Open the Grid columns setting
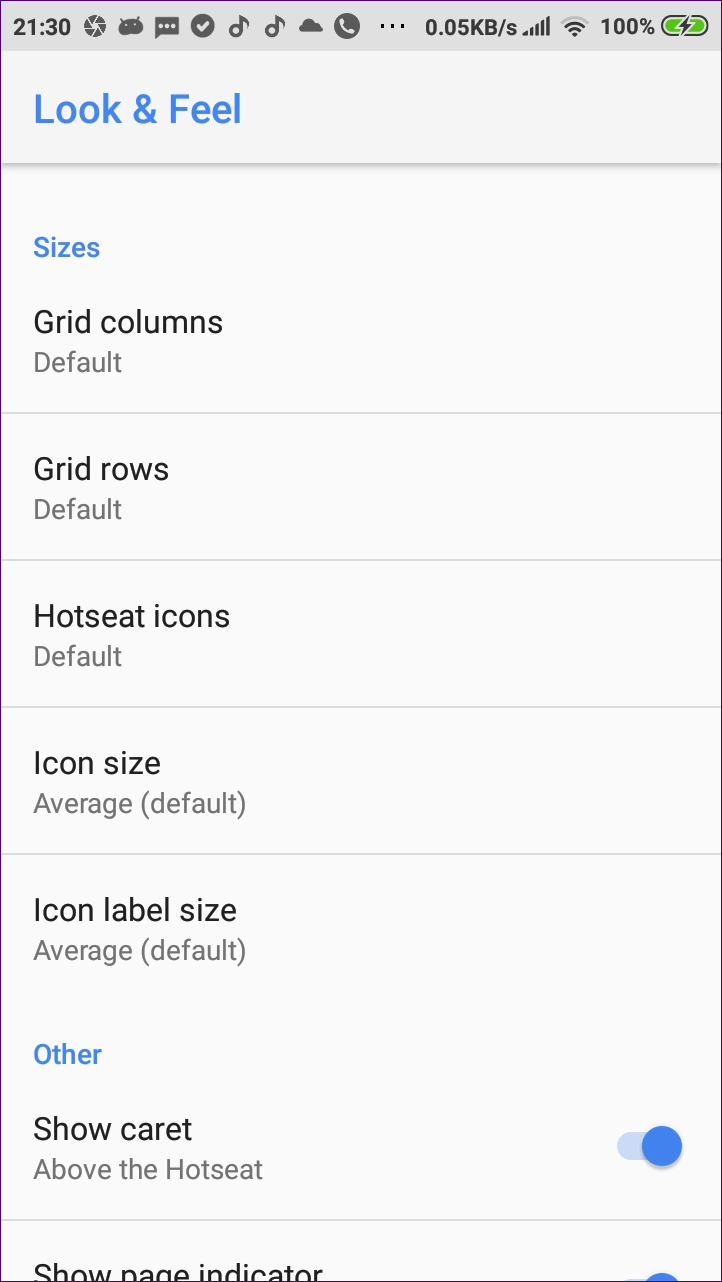722x1282 pixels. point(361,340)
